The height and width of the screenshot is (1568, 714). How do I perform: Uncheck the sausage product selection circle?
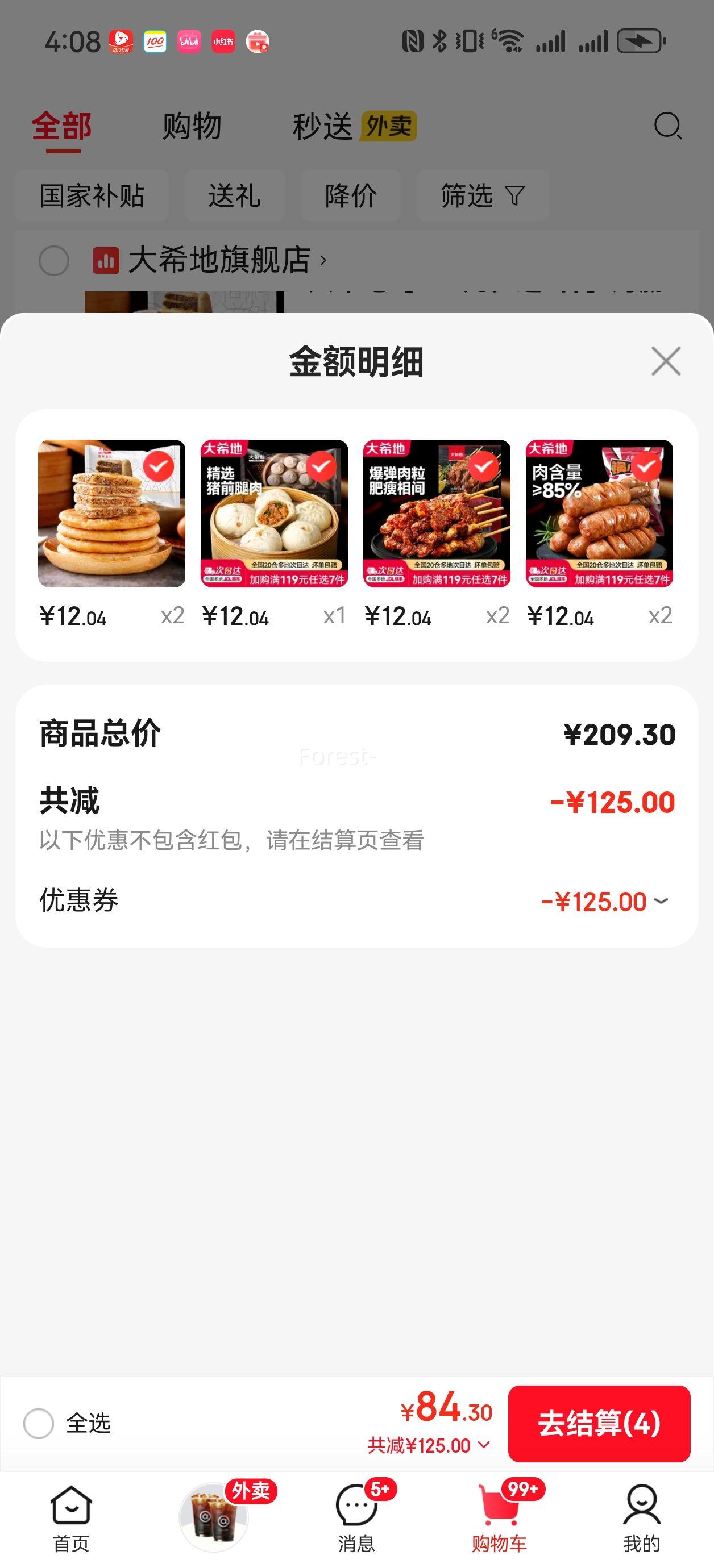click(647, 468)
